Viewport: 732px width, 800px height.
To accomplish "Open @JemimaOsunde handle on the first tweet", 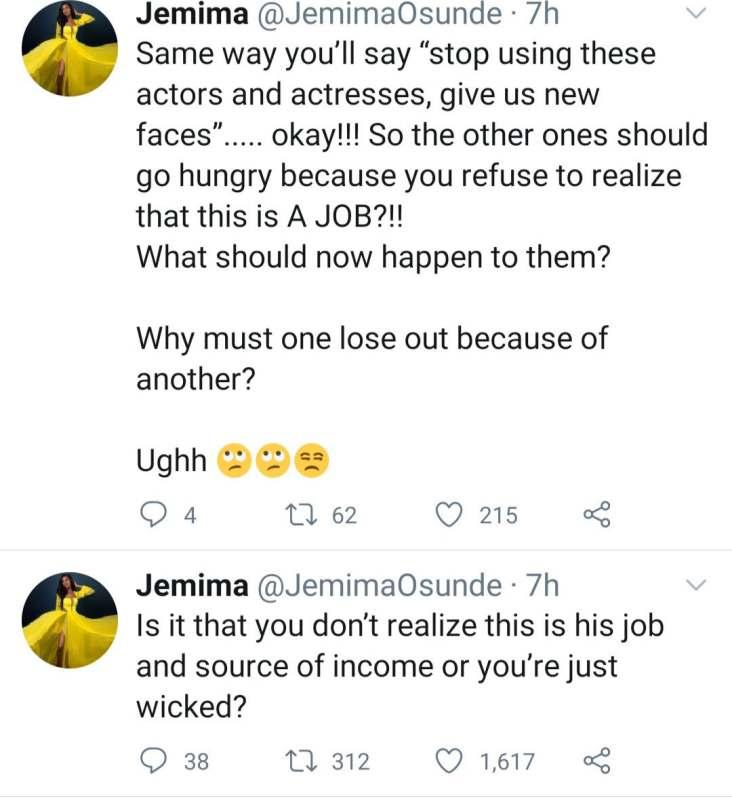I will pyautogui.click(x=389, y=15).
